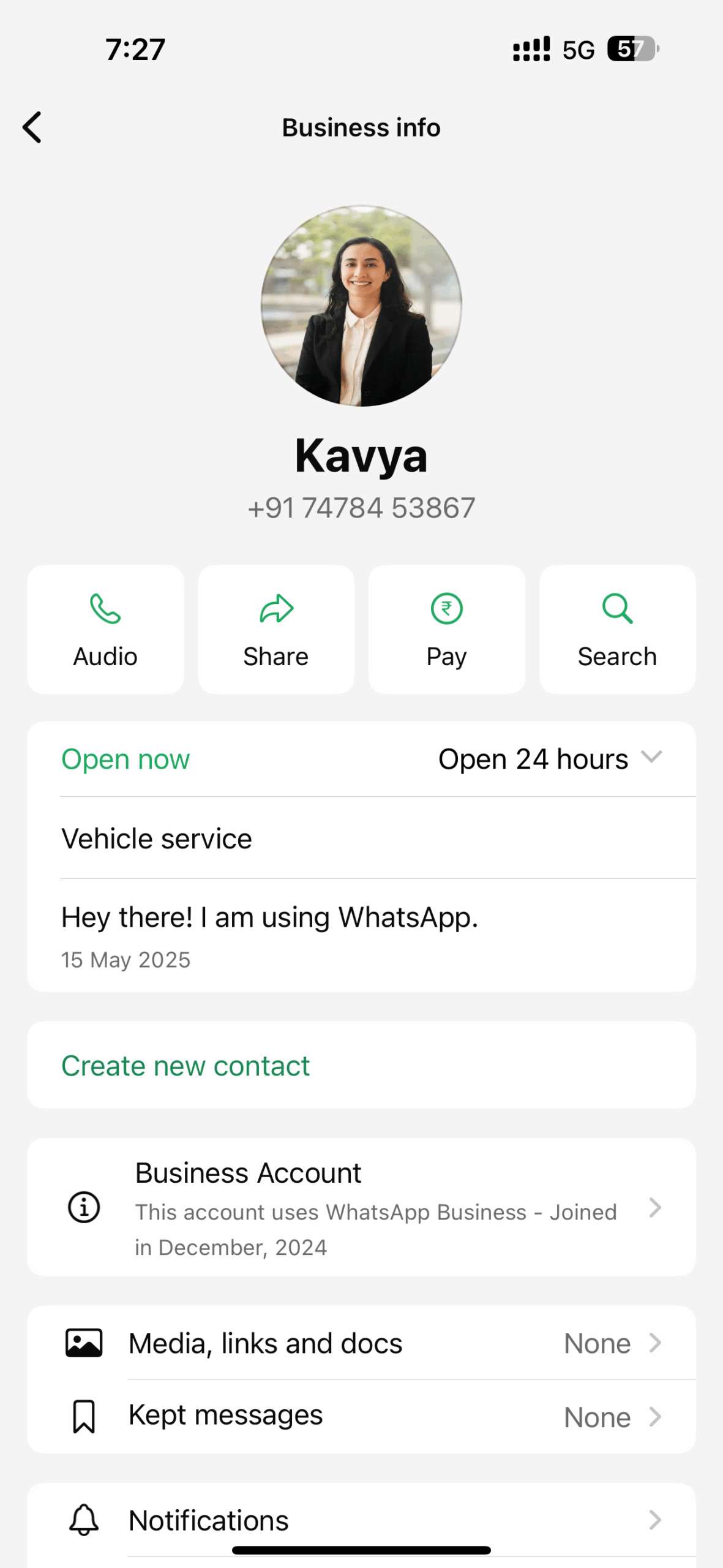
Task: Start an audio call with Kavya
Action: pyautogui.click(x=105, y=630)
